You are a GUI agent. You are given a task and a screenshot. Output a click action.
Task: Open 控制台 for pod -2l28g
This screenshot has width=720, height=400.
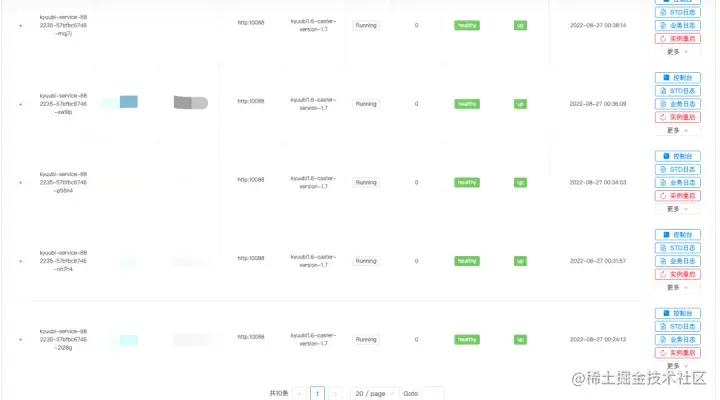pos(678,313)
